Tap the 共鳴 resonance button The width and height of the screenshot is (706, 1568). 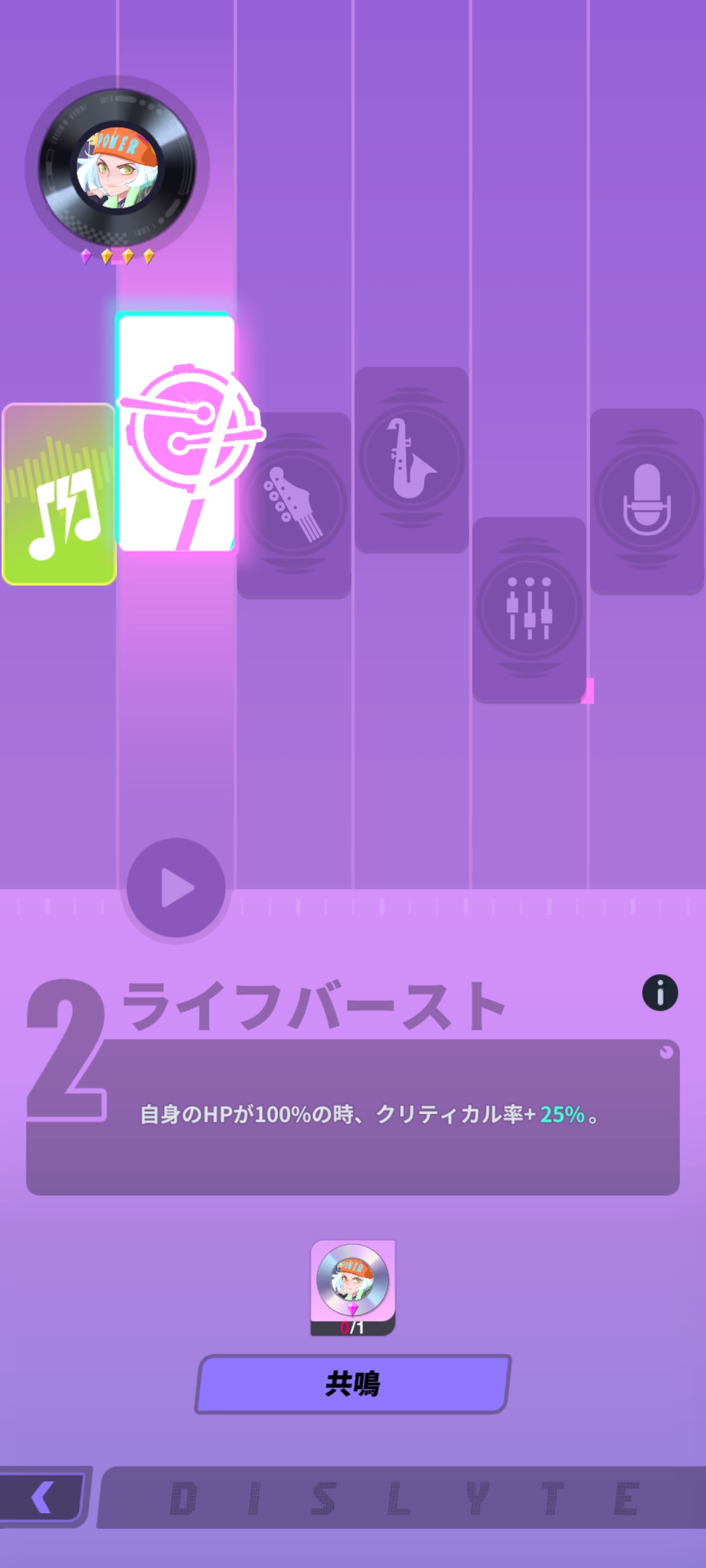(353, 1384)
